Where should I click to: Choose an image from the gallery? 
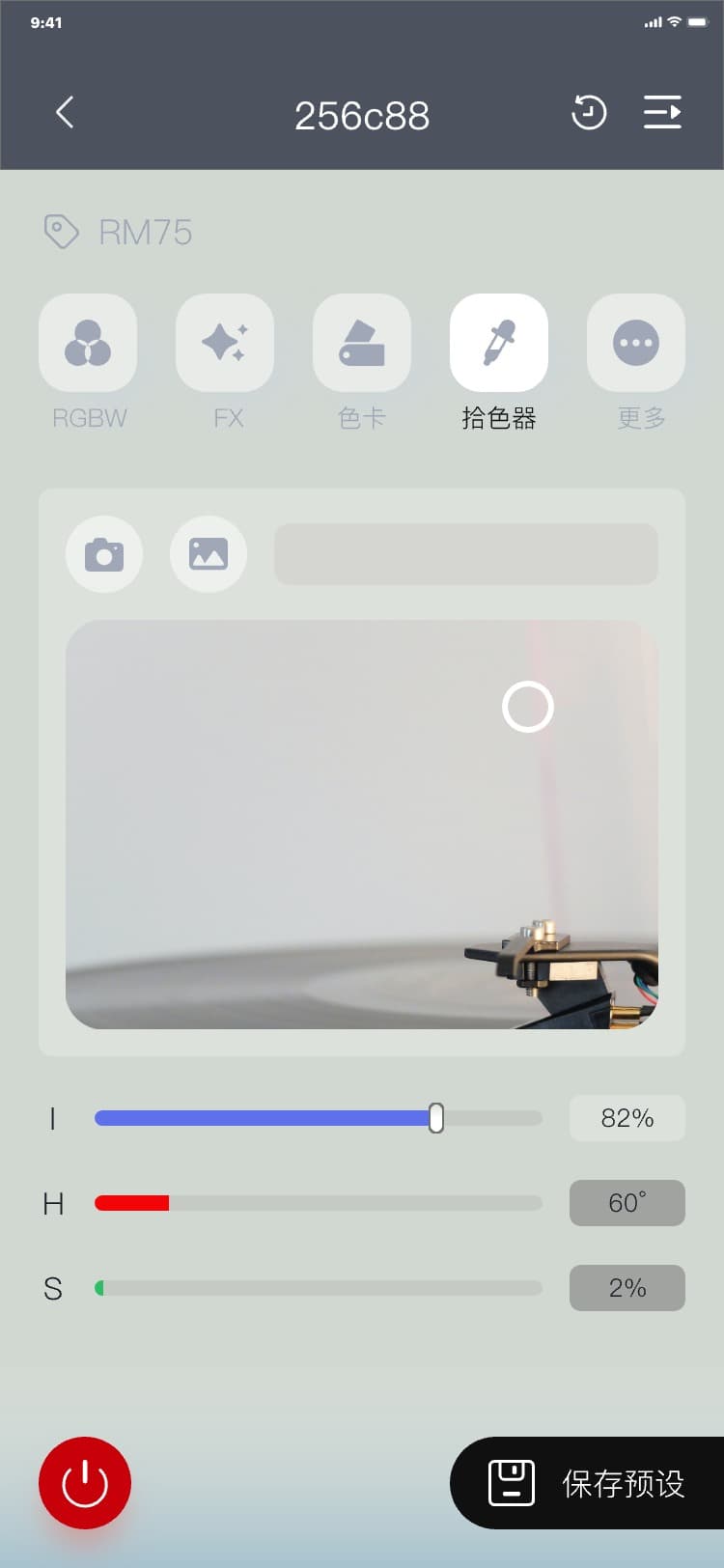[209, 554]
